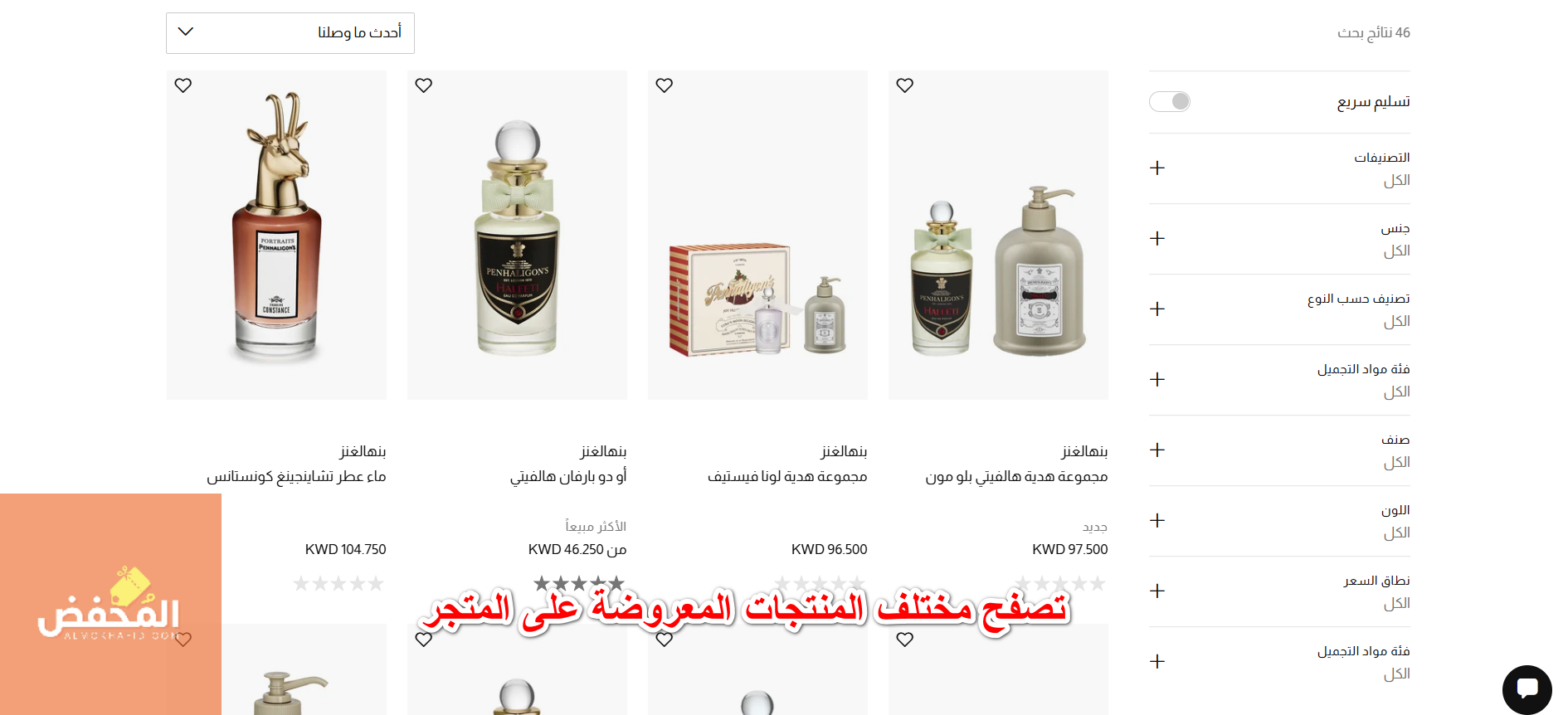The image size is (1568, 715).
Task: Expand the اللون color filter
Action: [1157, 521]
